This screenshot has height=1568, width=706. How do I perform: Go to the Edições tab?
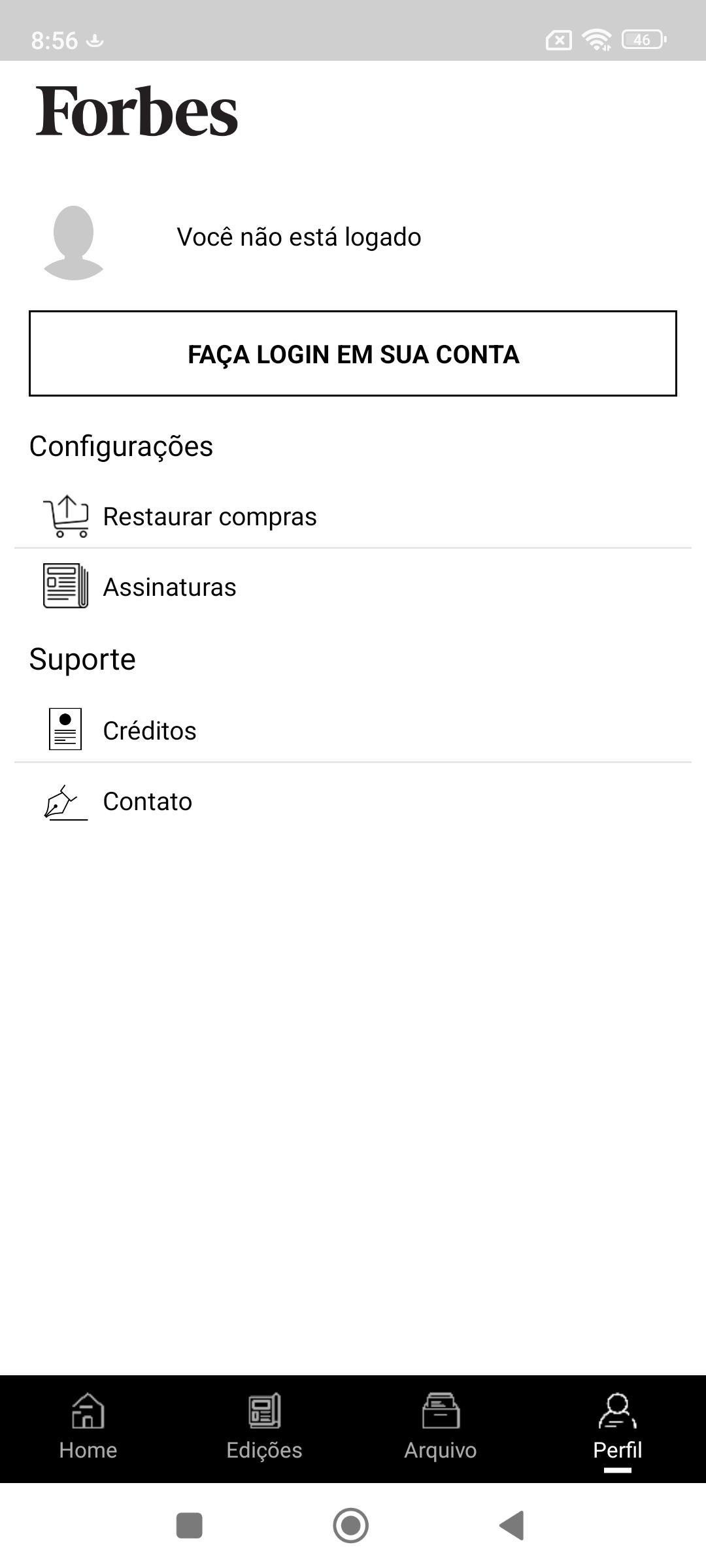coord(264,1428)
